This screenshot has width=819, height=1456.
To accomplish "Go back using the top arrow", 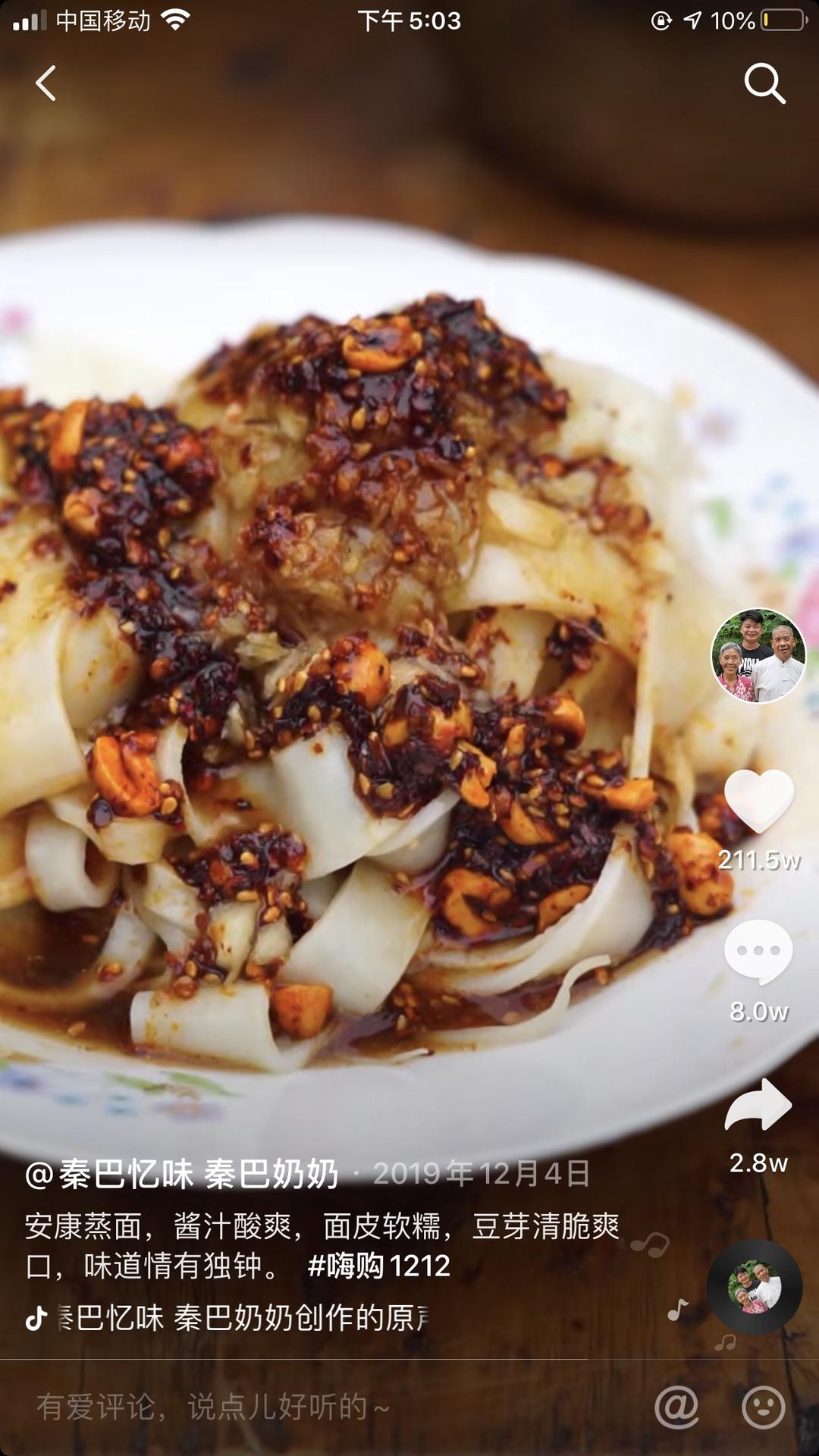I will (x=46, y=83).
